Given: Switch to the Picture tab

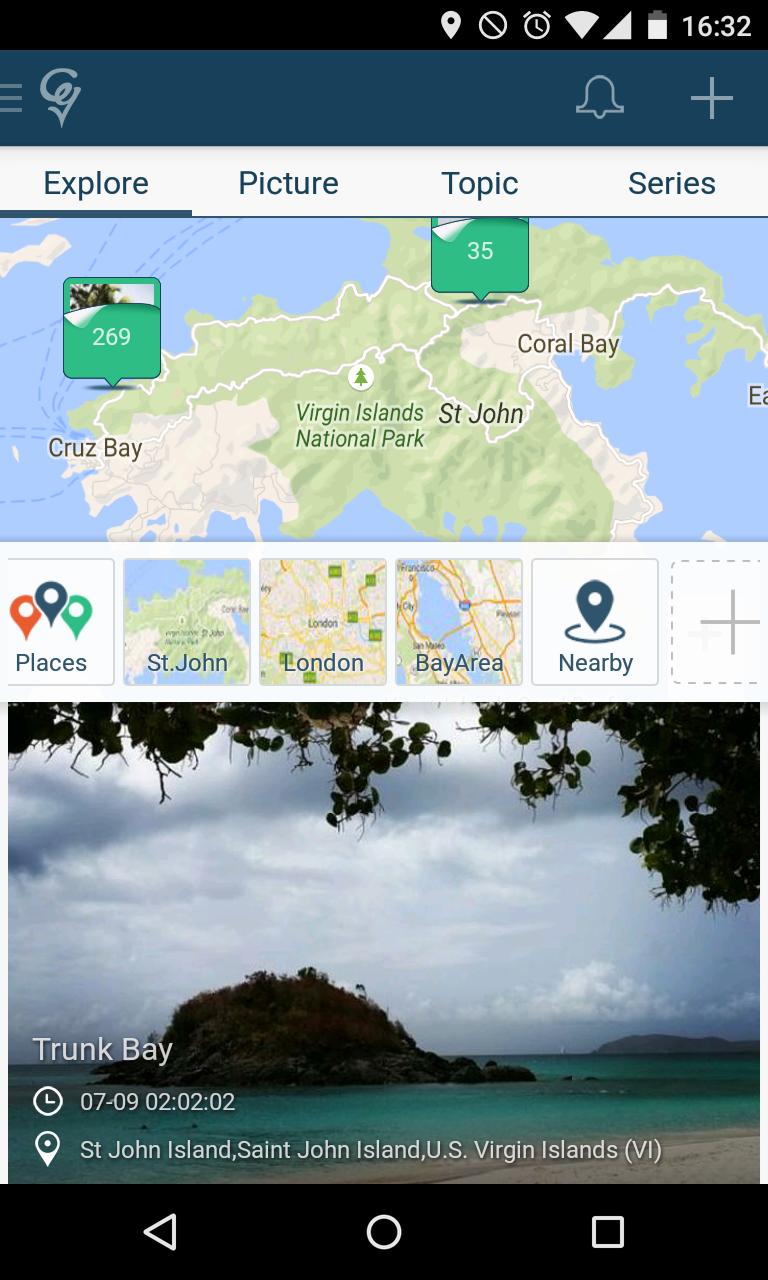Looking at the screenshot, I should point(288,183).
